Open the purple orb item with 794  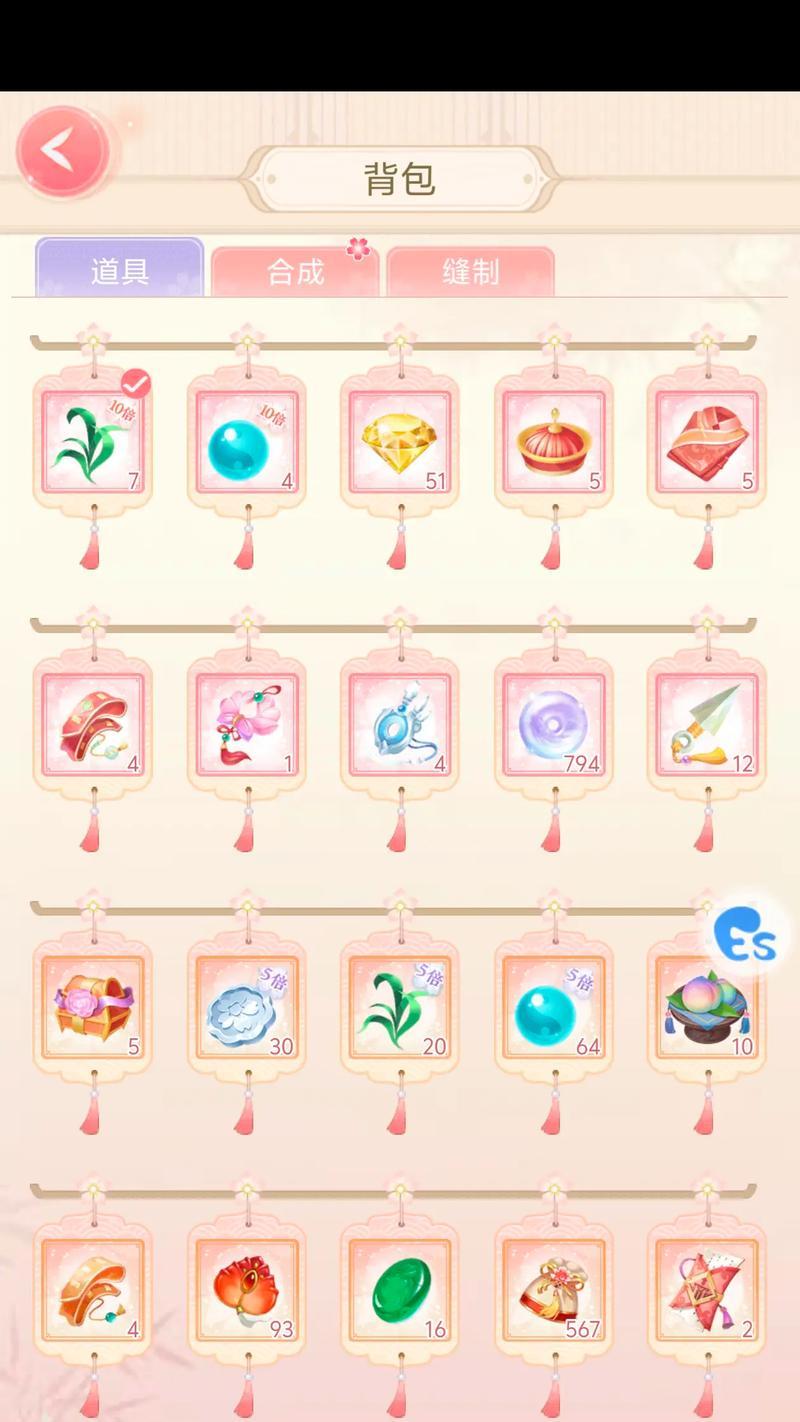pyautogui.click(x=554, y=724)
